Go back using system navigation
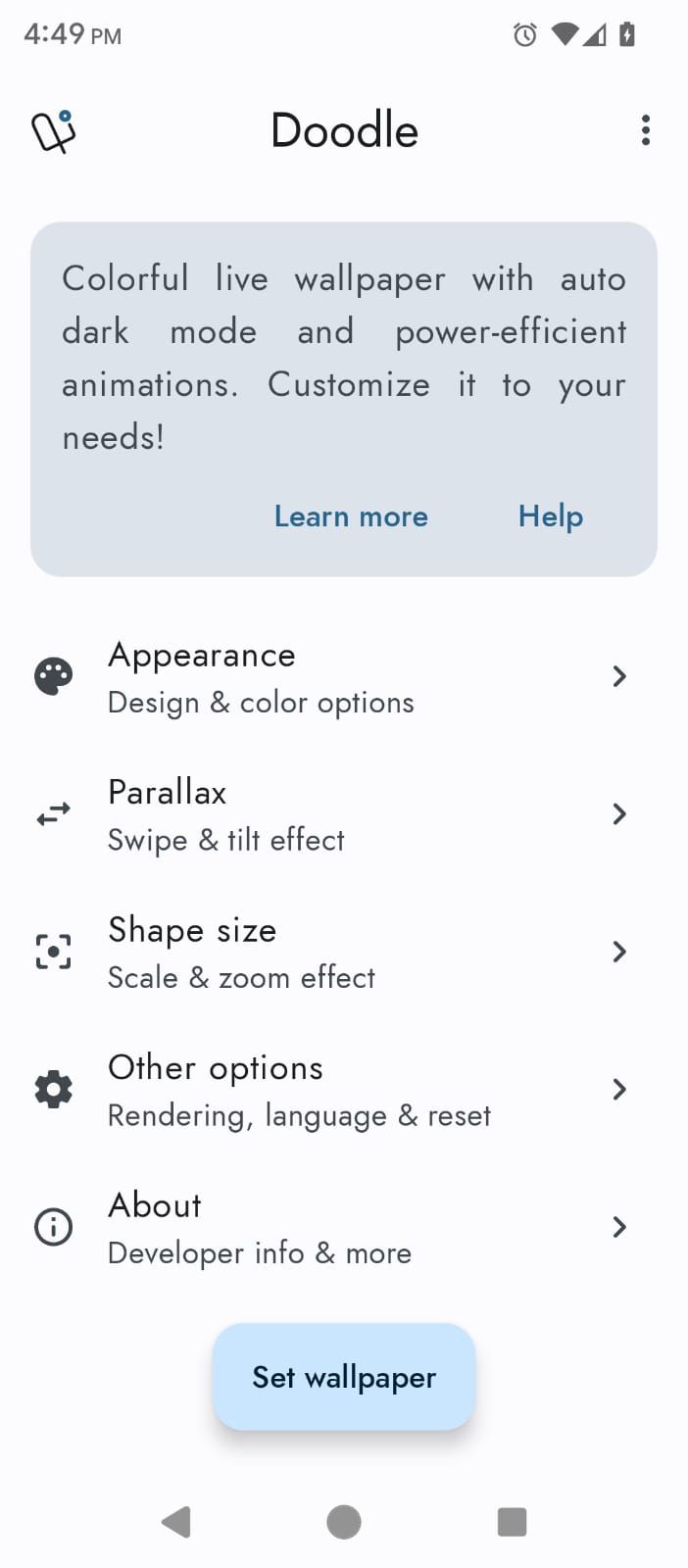Image resolution: width=688 pixels, height=1568 pixels. click(x=176, y=1522)
